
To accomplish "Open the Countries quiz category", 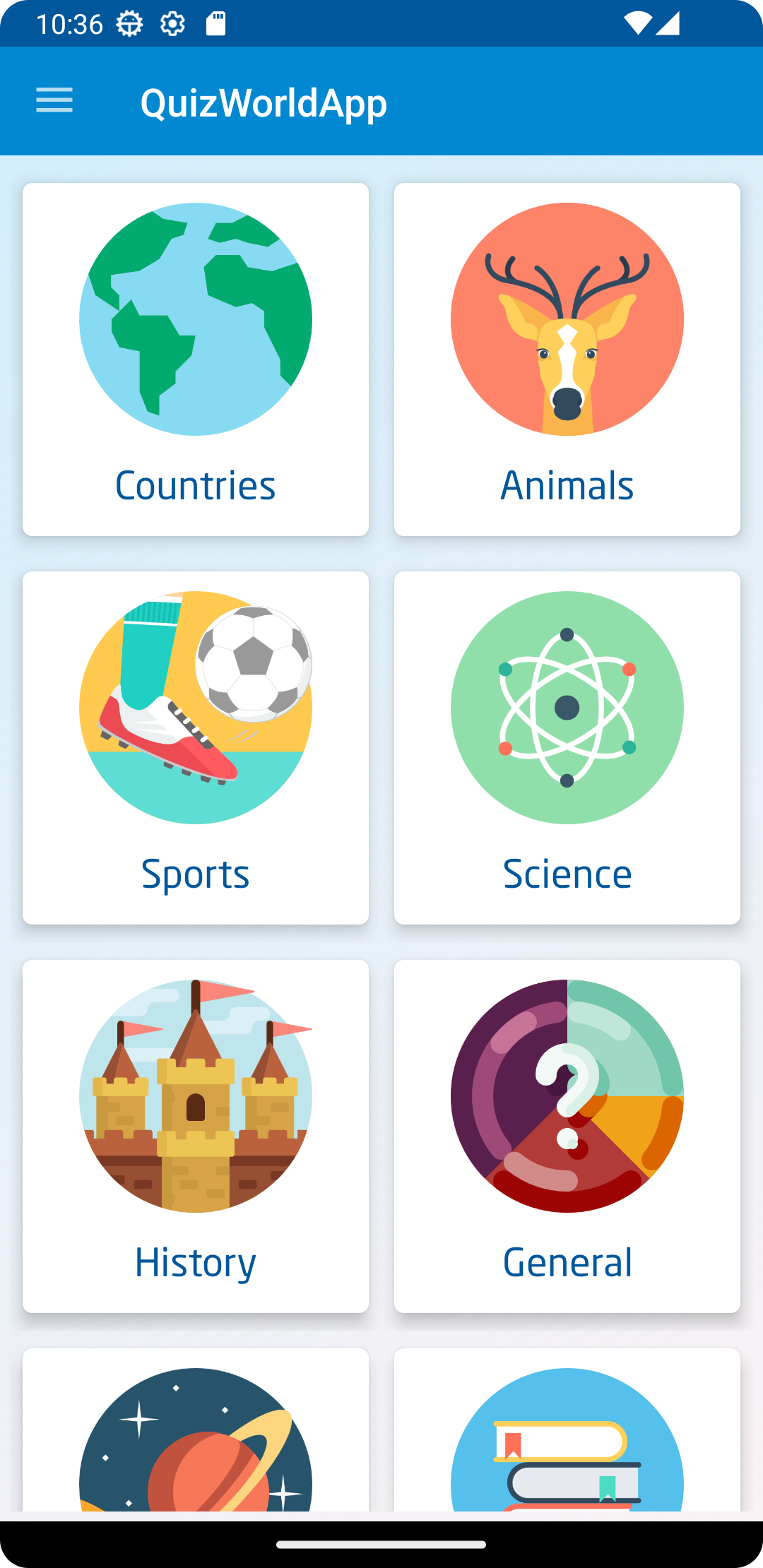I will pyautogui.click(x=196, y=360).
